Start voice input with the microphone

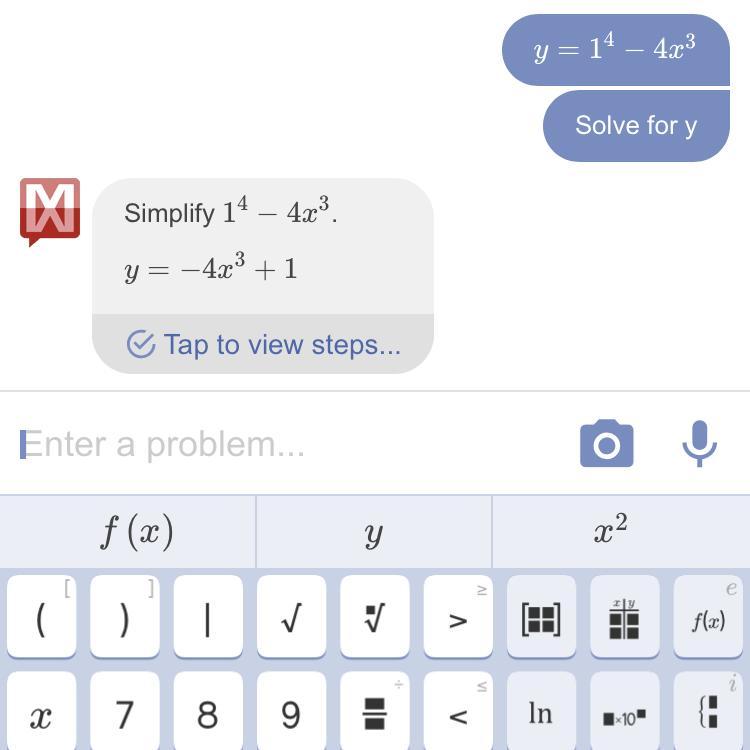click(x=700, y=443)
